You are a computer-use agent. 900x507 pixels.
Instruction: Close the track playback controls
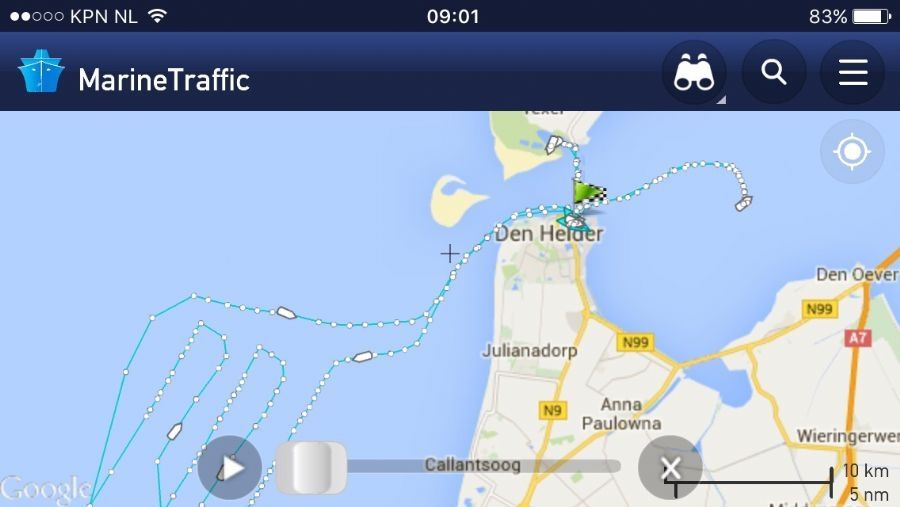click(x=670, y=467)
